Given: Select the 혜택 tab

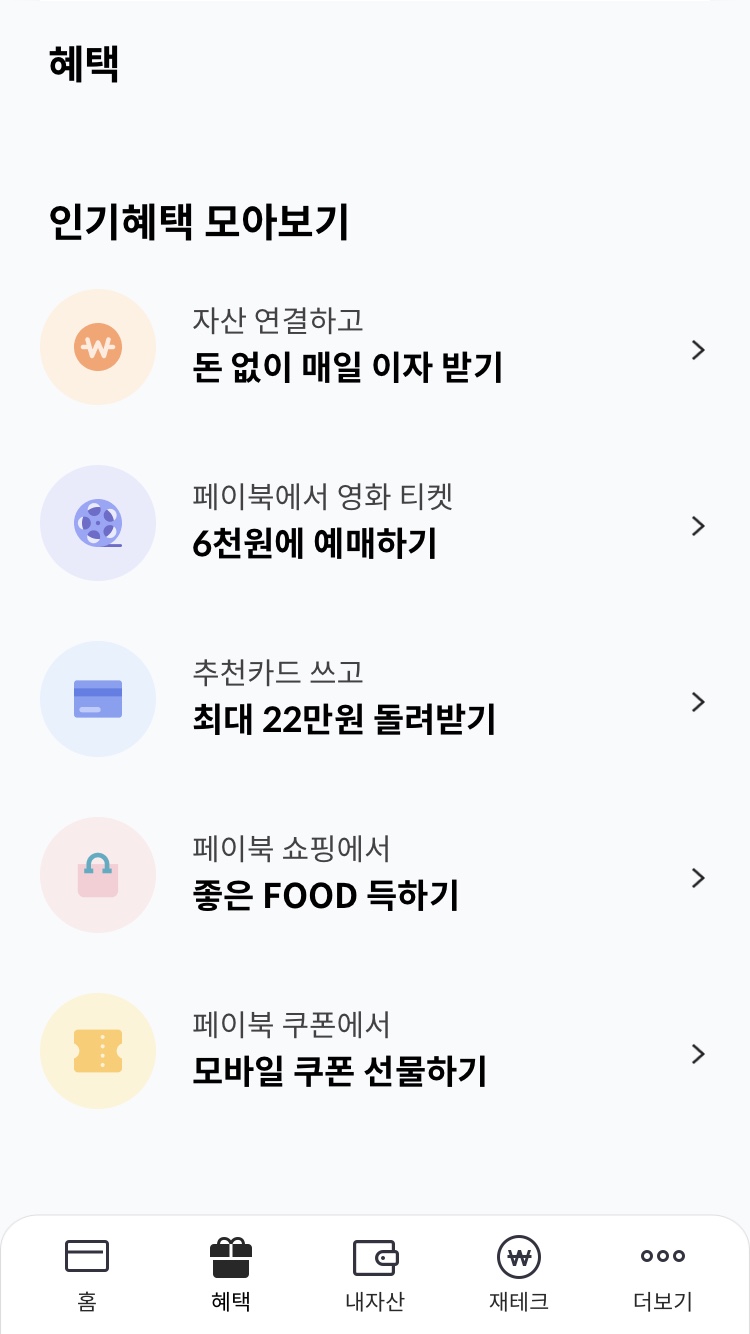Looking at the screenshot, I should coord(231,1274).
